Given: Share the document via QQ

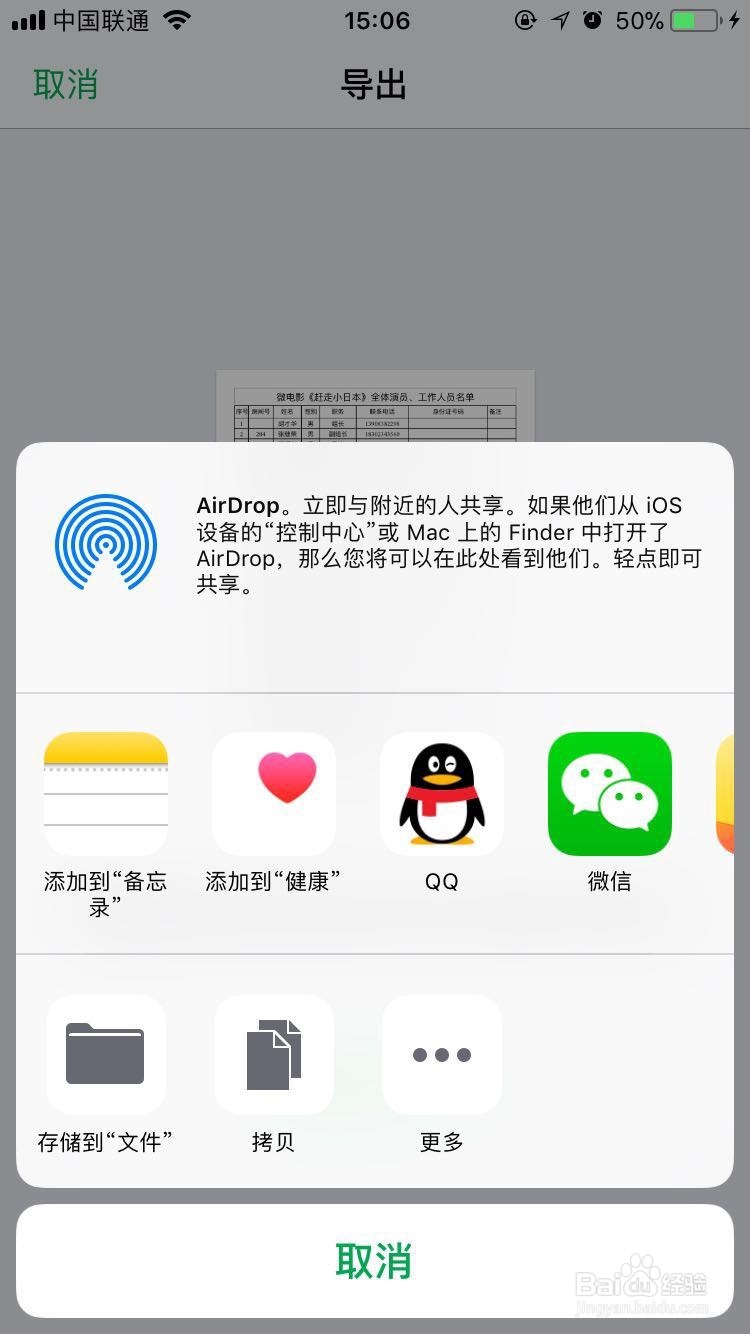Looking at the screenshot, I should (441, 793).
